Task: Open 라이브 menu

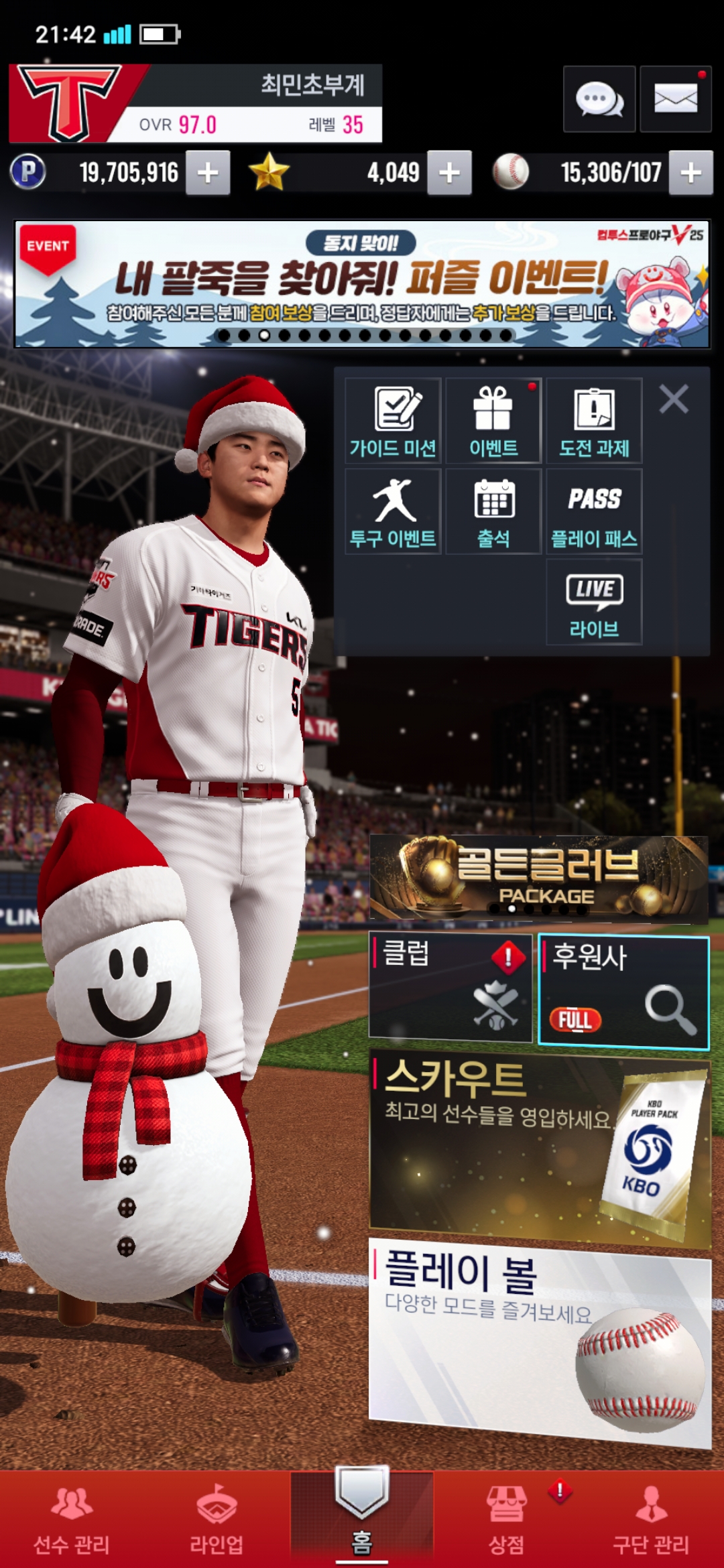Action: [594, 602]
